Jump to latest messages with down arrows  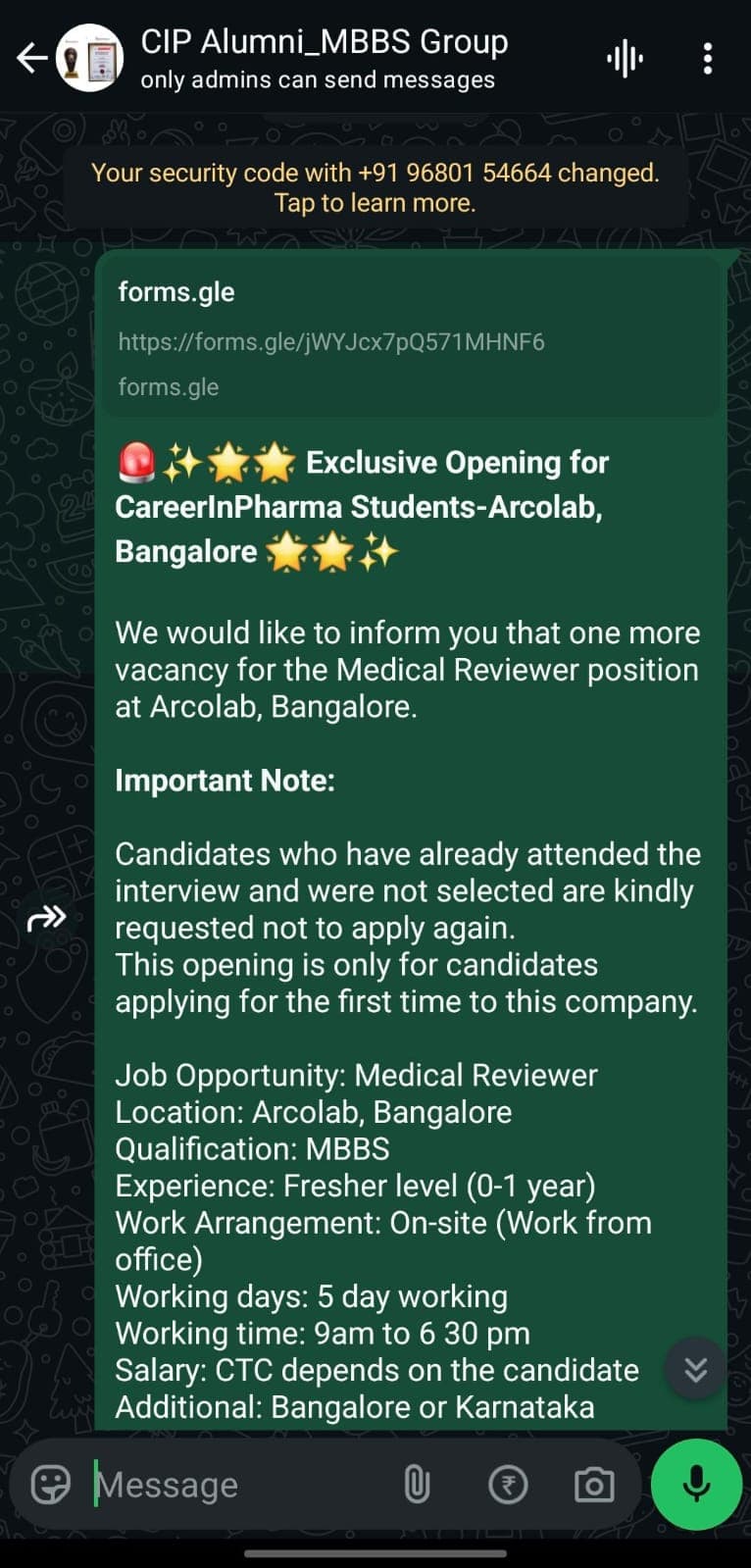point(695,1369)
